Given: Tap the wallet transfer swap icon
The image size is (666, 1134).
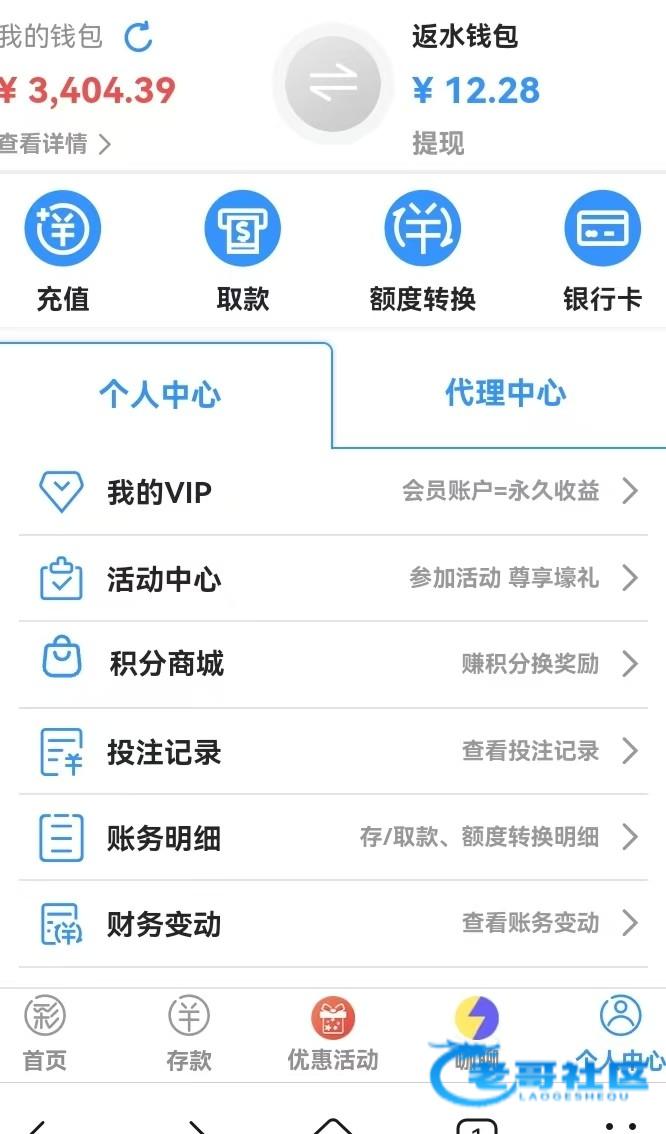Looking at the screenshot, I should 333,83.
